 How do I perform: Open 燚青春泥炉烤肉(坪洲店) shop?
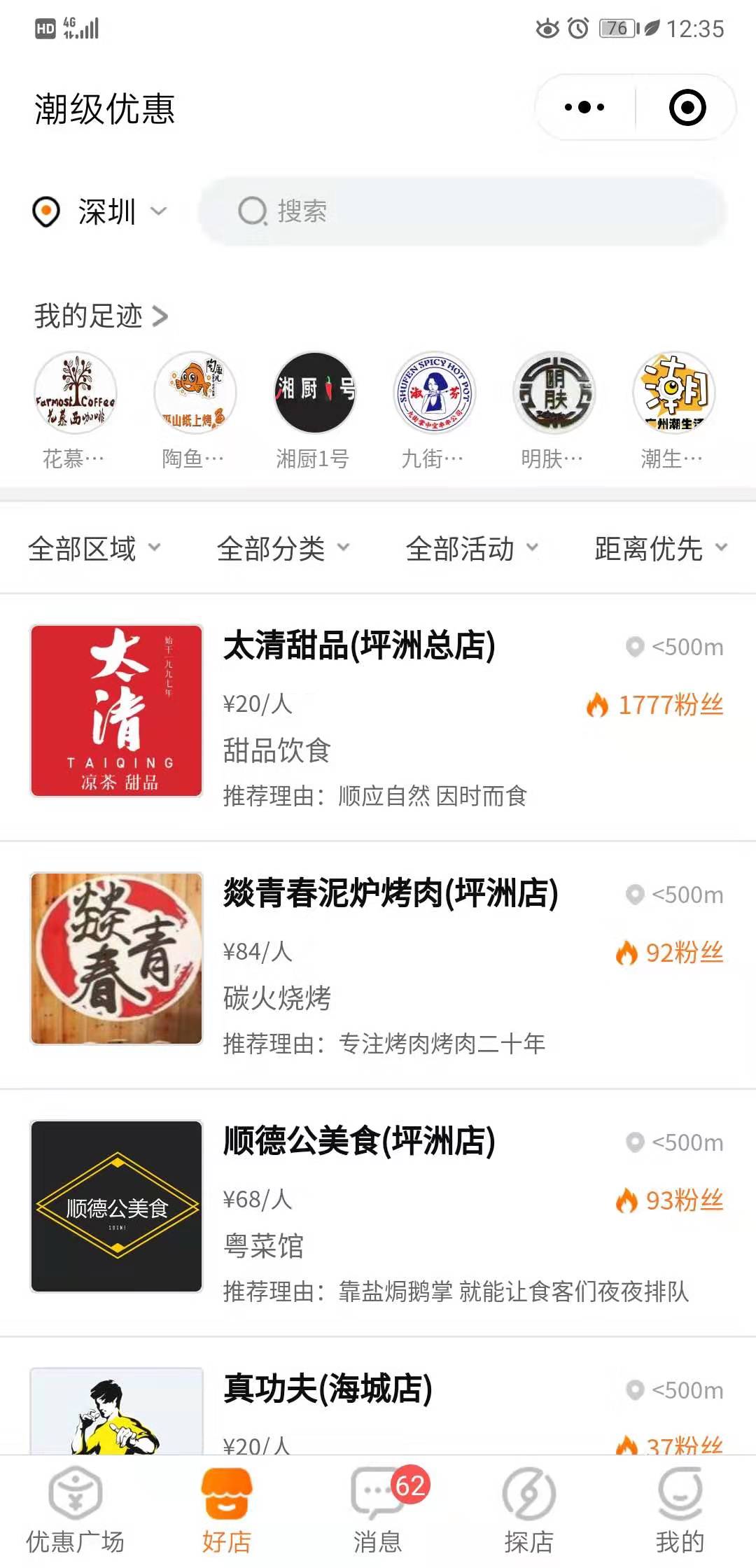[378, 965]
